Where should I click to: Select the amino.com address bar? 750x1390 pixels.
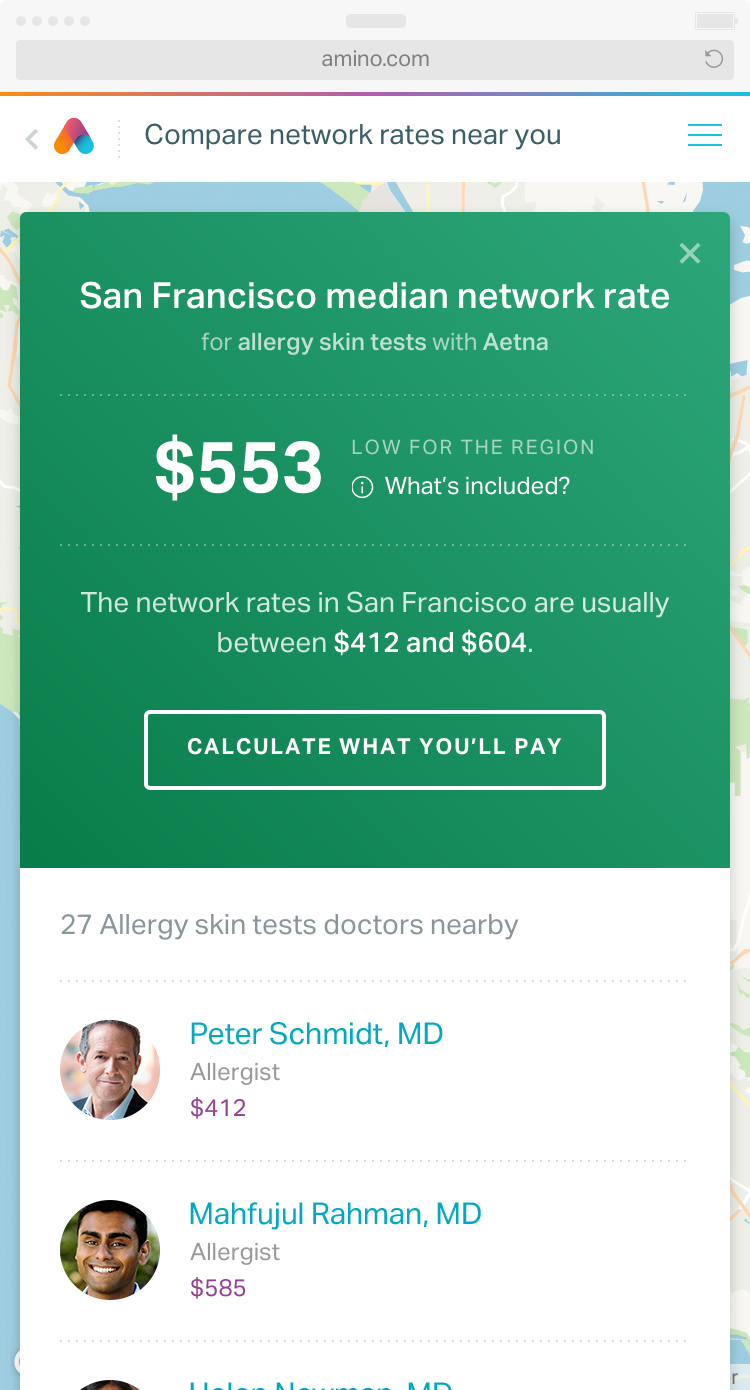375,59
